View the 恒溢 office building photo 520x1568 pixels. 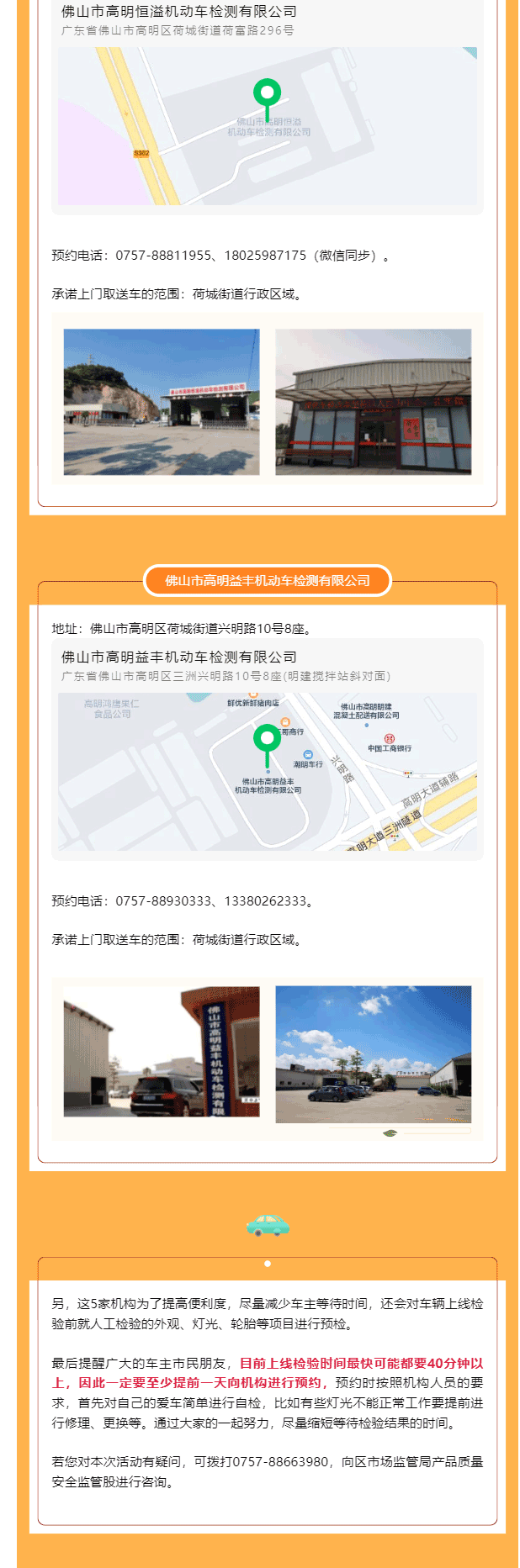coord(373,402)
